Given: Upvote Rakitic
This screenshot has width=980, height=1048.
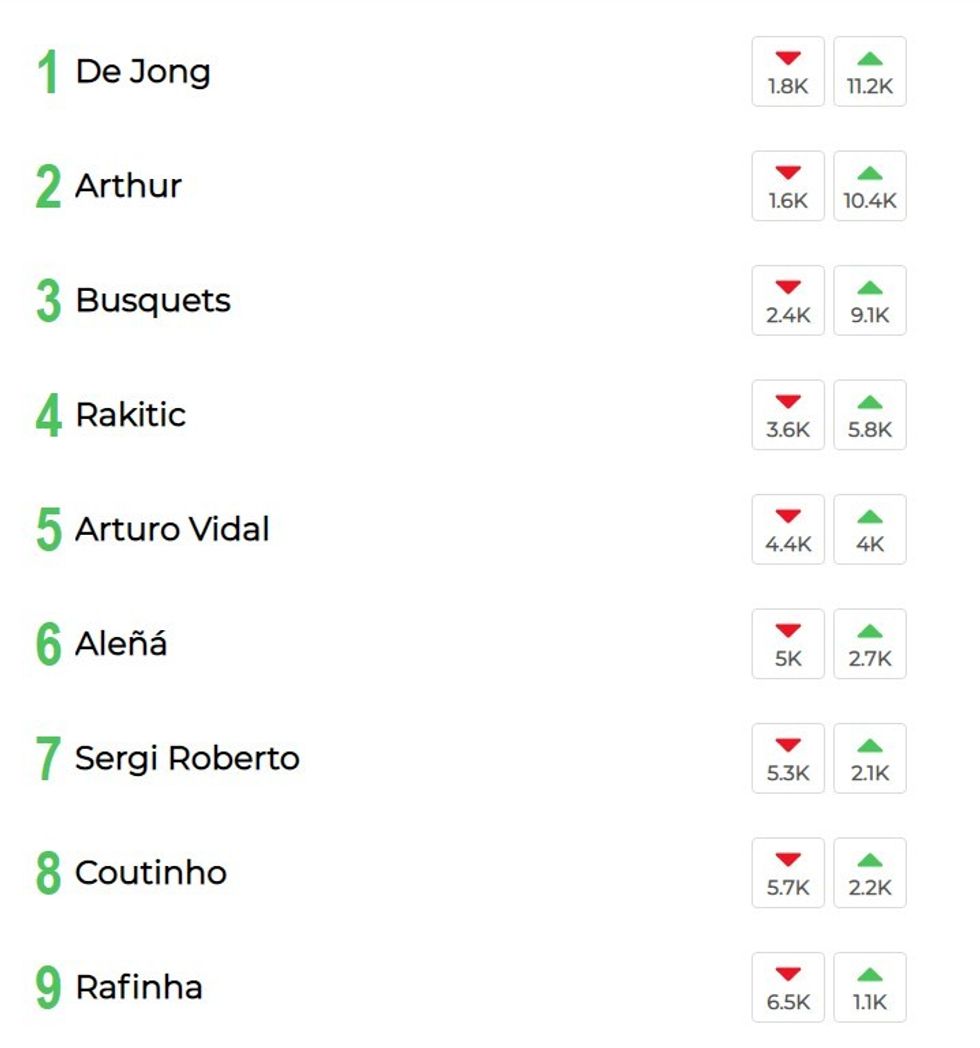Looking at the screenshot, I should pos(869,415).
